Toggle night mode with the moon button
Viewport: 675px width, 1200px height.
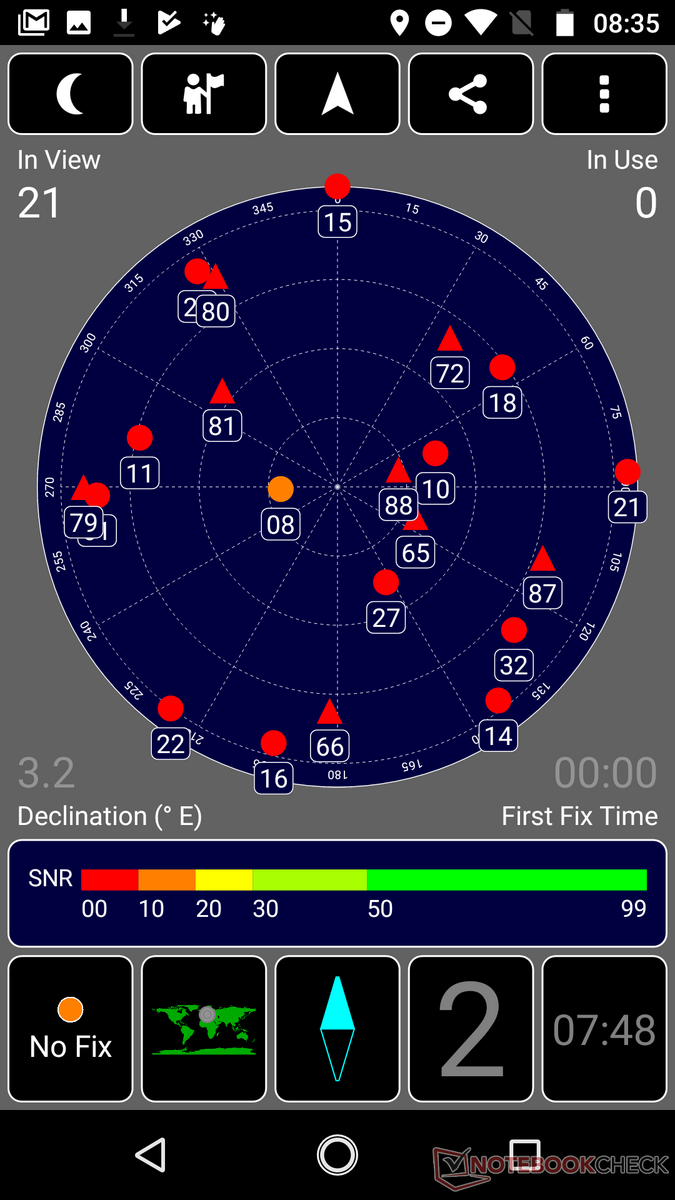coord(70,94)
